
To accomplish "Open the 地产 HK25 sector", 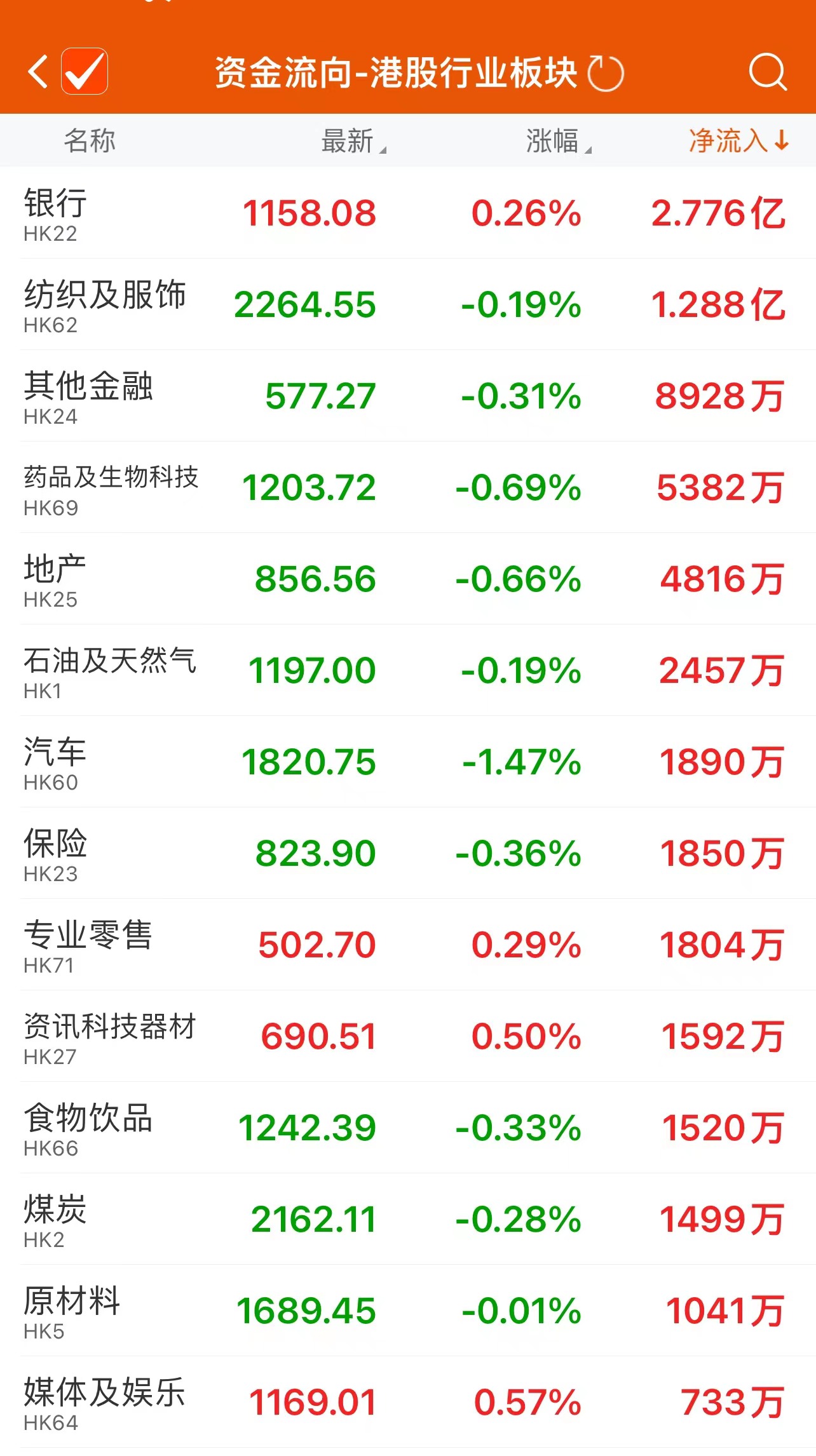I will point(407,579).
